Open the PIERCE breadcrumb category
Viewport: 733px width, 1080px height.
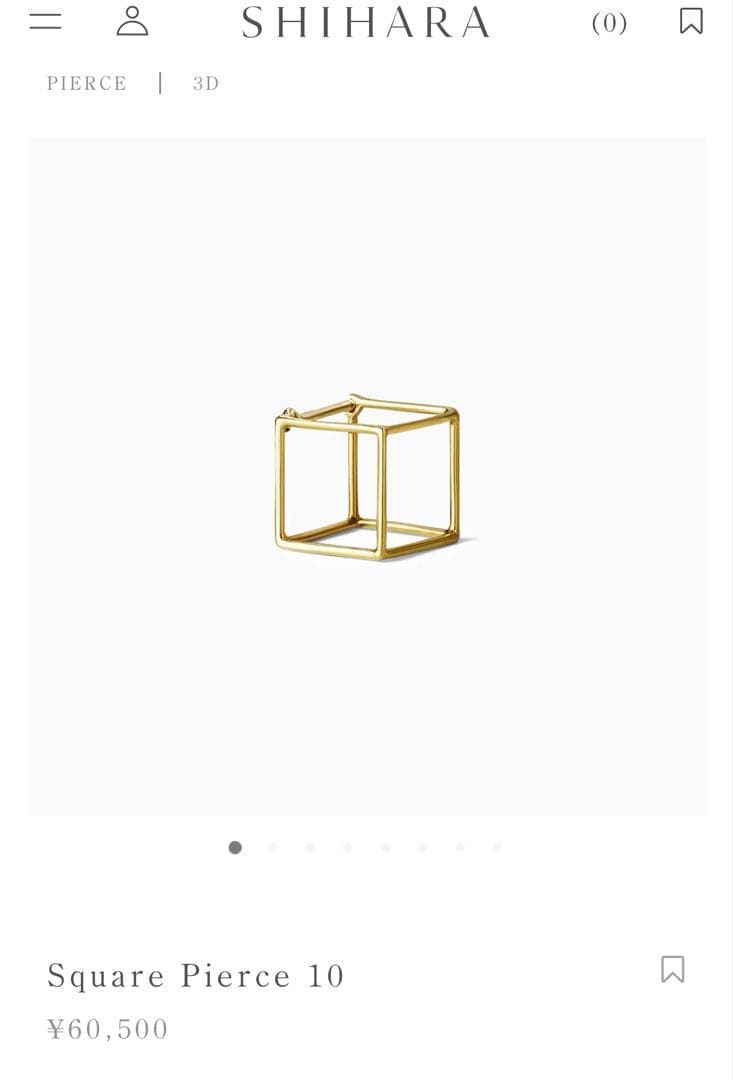[86, 84]
